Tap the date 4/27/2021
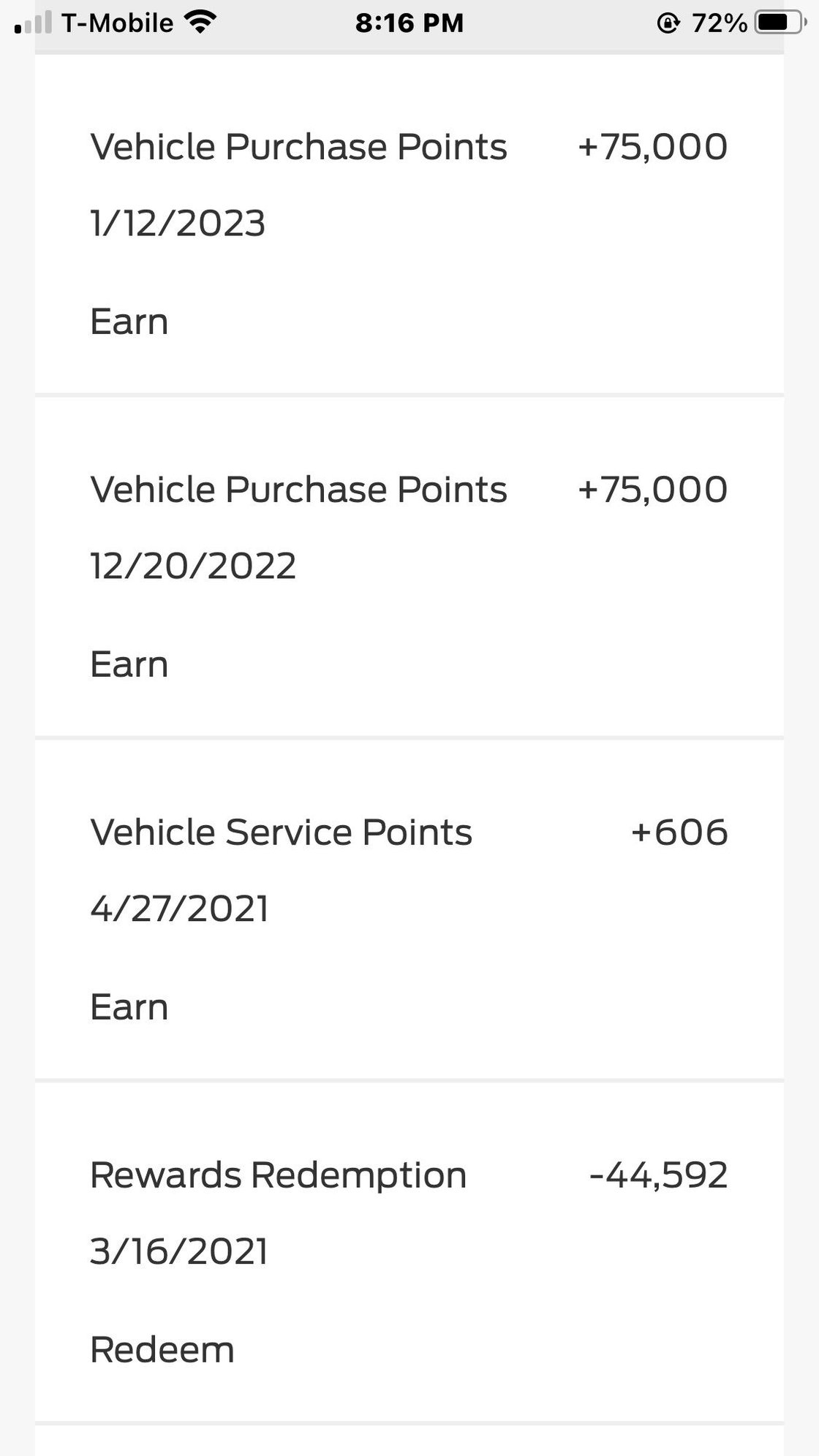This screenshot has height=1456, width=819. 180,909
